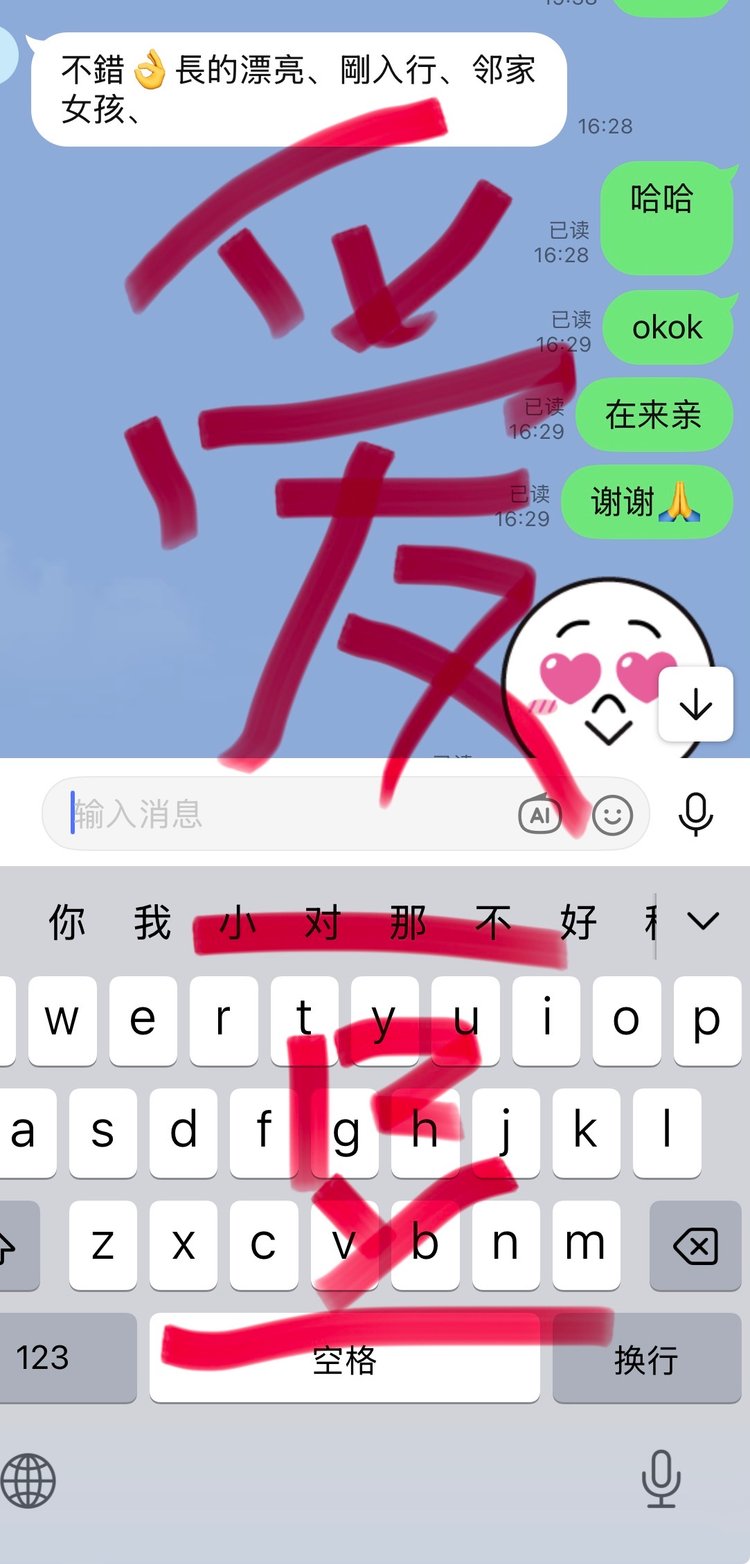Viewport: 750px width, 1564px height.
Task: Open the emoji and sticker picker
Action: 612,815
